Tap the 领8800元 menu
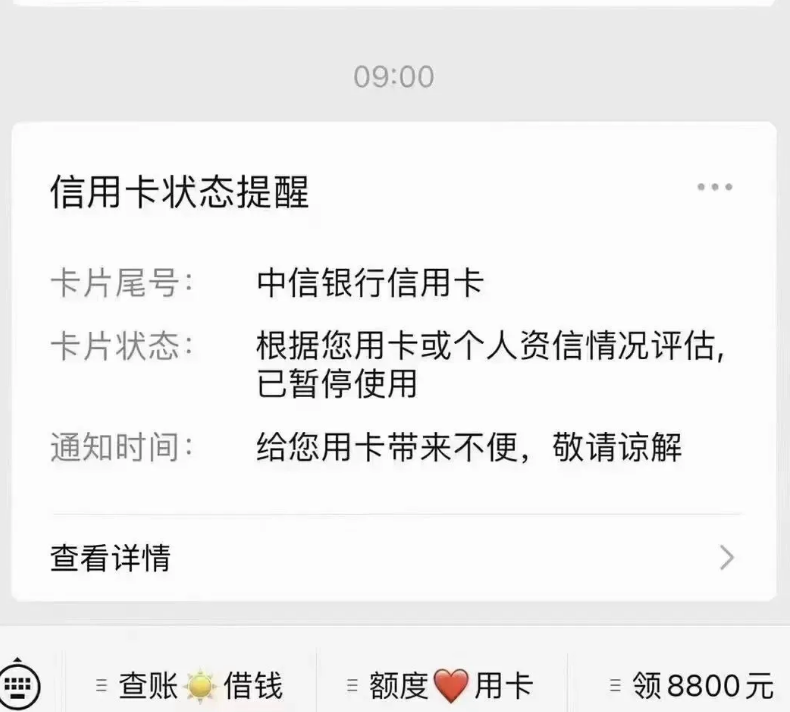Viewport: 790px width, 712px height. (692, 686)
